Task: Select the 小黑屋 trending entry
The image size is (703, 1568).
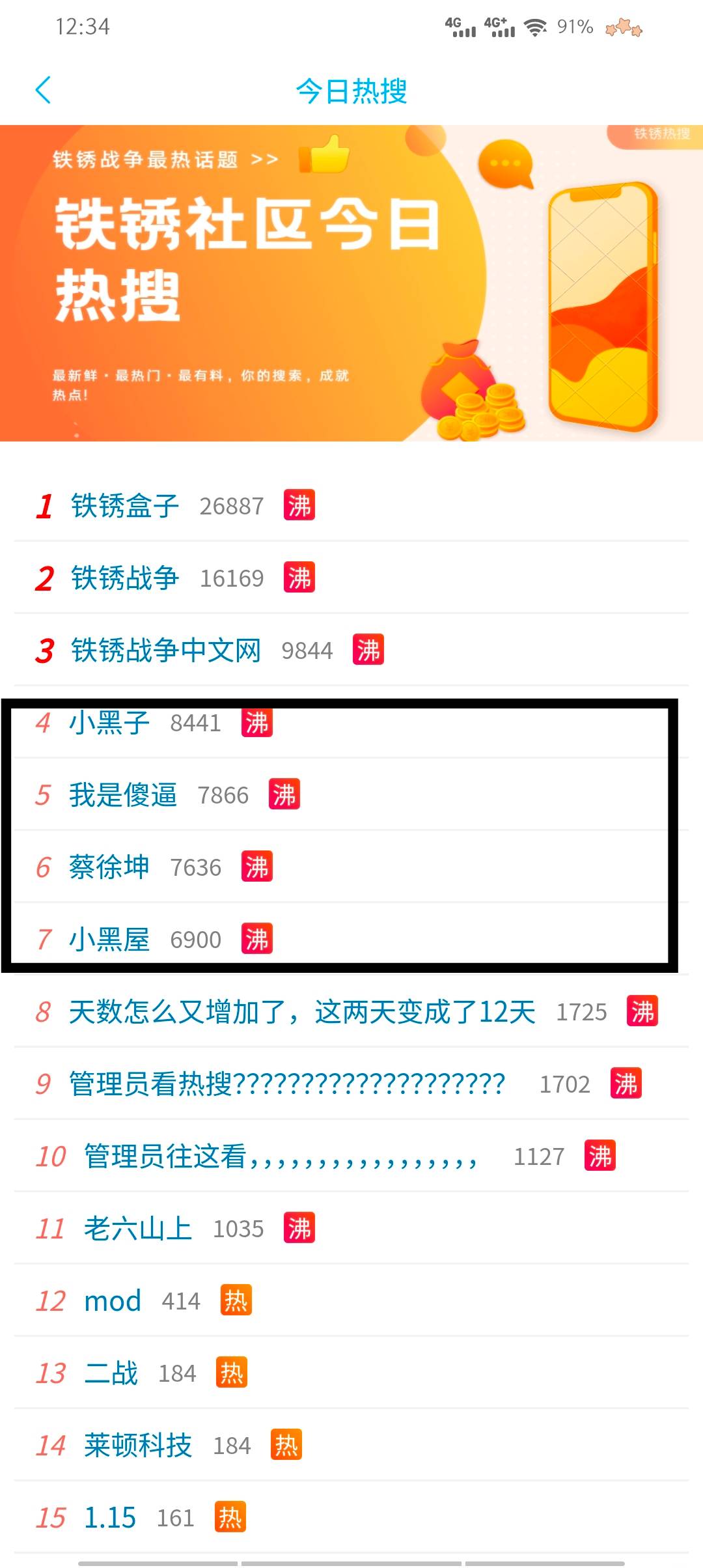Action: pos(109,940)
